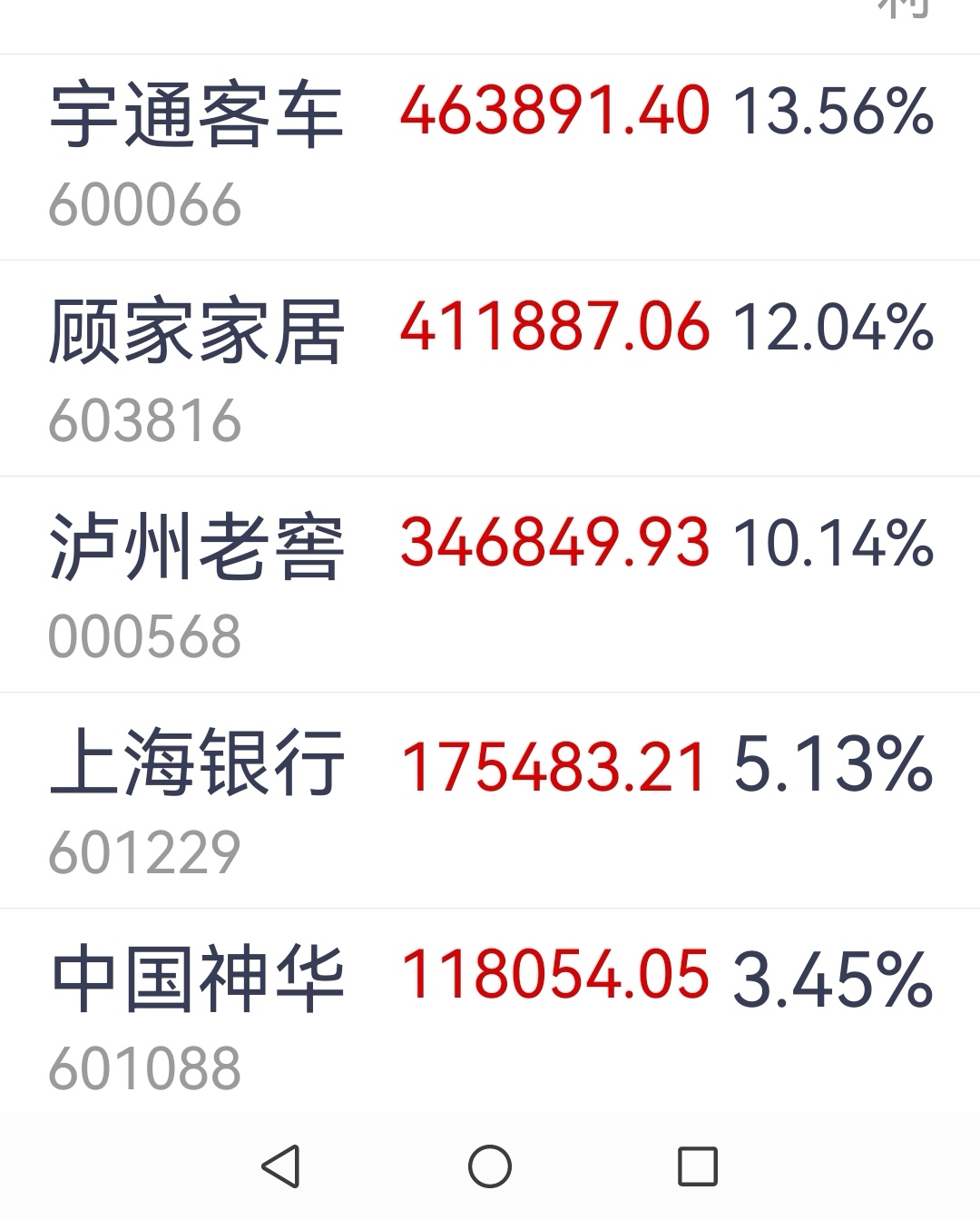Open the 宇通客车 600066 stock row
Screen dimensions: 980x1220
pos(490,157)
